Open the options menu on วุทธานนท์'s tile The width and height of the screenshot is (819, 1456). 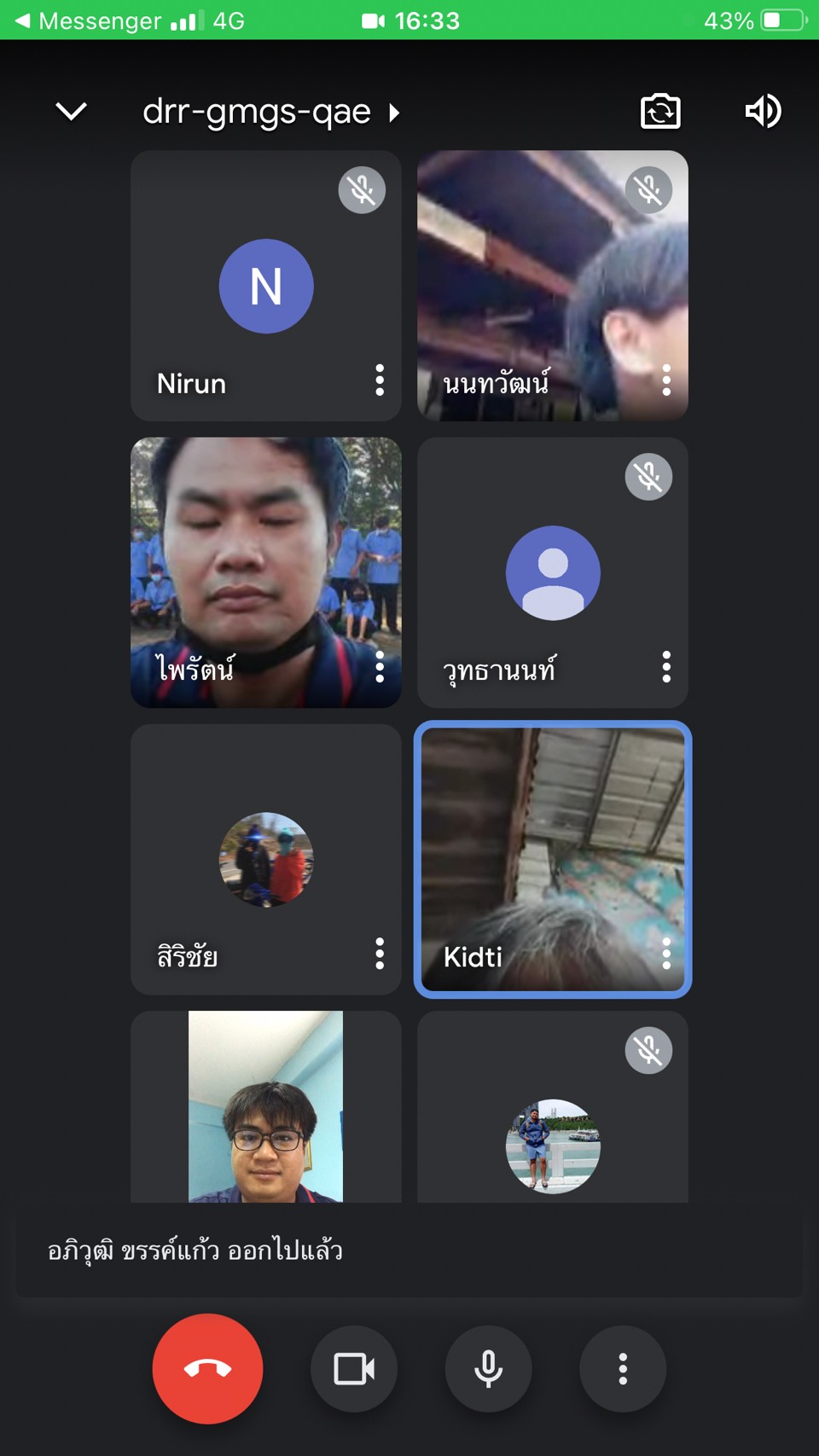point(666,667)
